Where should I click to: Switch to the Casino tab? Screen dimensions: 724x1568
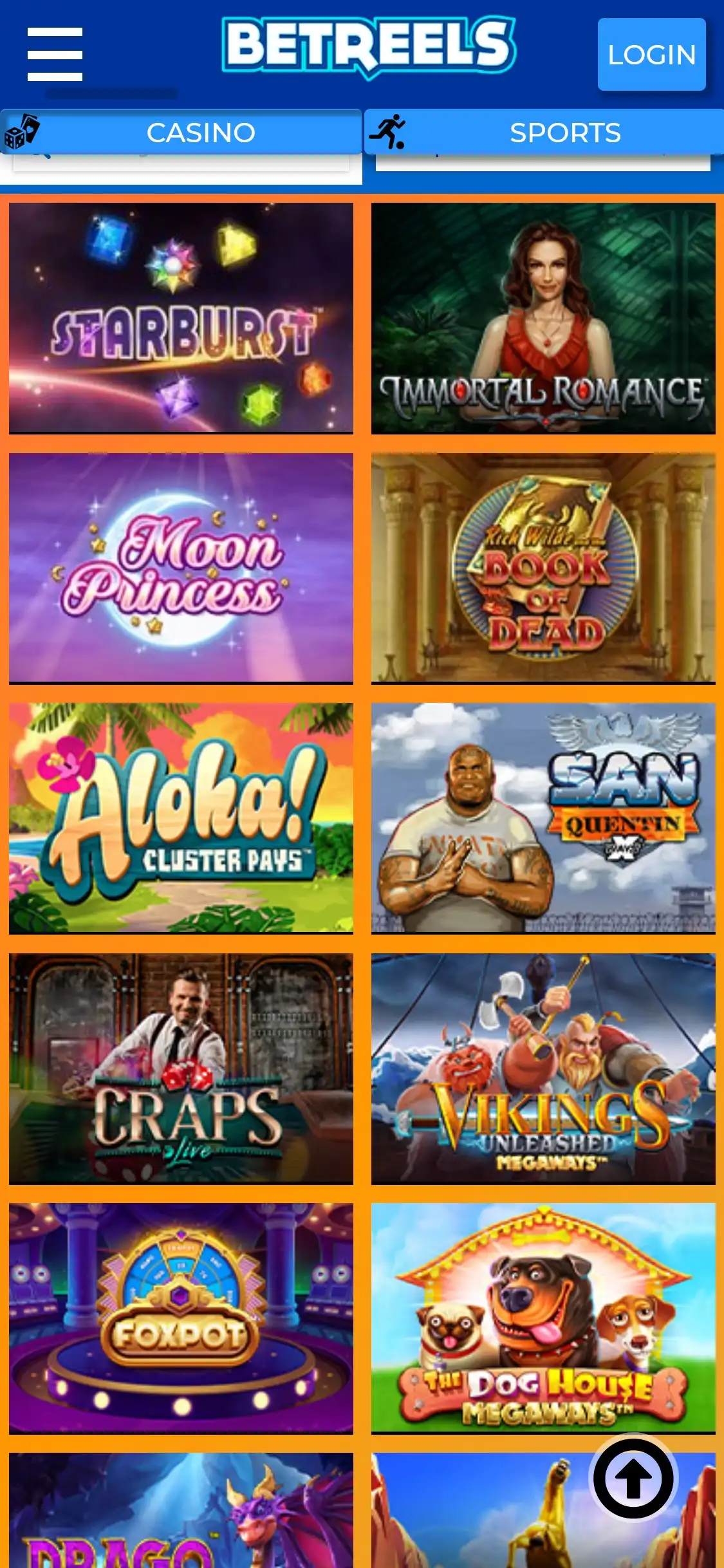click(181, 133)
